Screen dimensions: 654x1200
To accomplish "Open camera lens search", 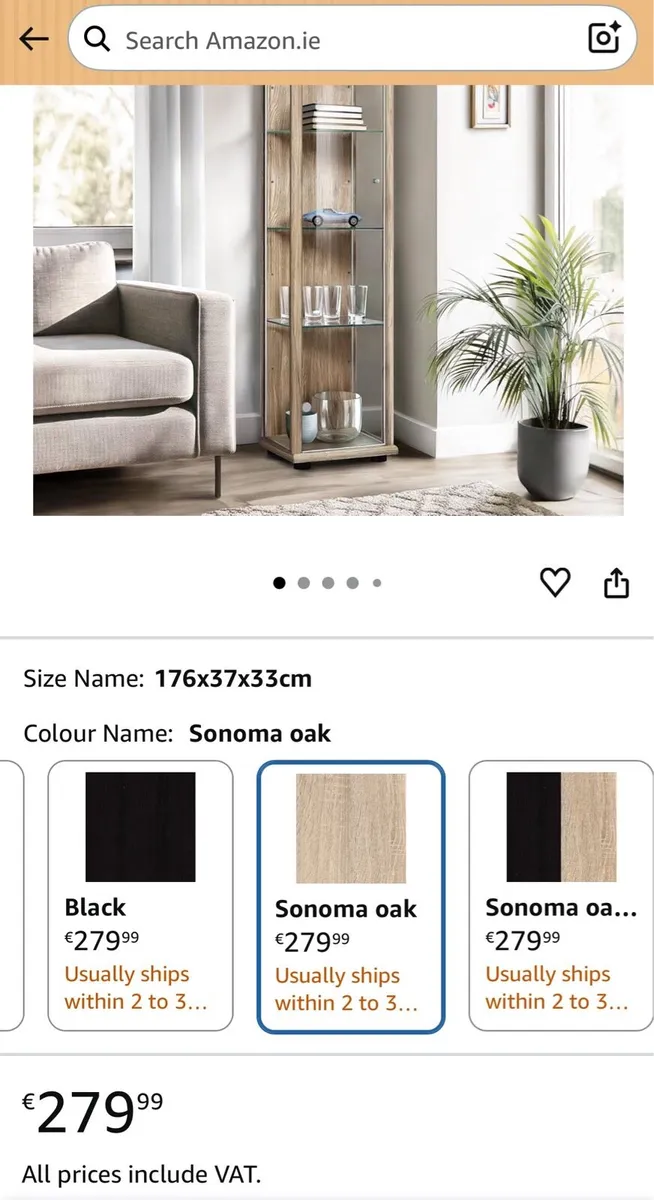I will point(604,39).
